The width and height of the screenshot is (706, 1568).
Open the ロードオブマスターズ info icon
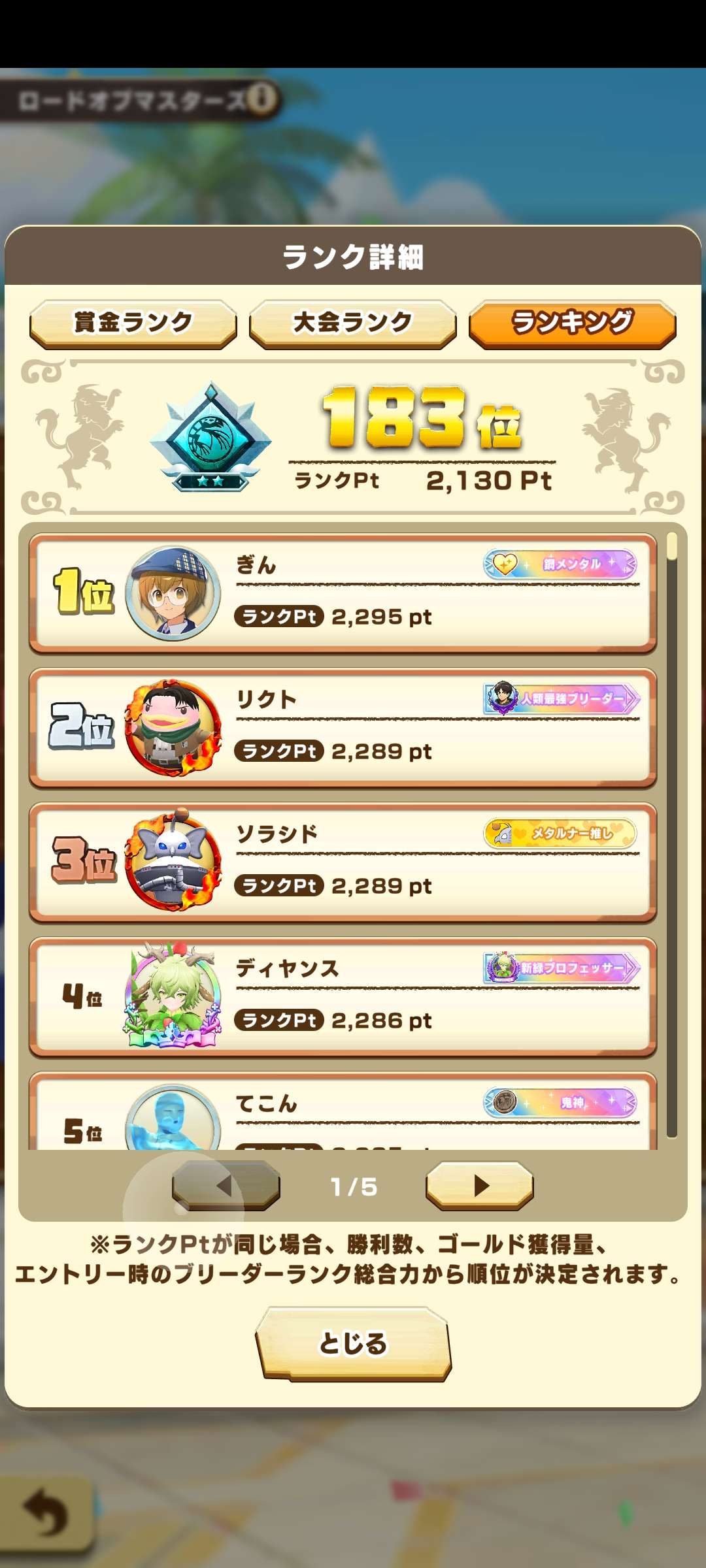(262, 99)
